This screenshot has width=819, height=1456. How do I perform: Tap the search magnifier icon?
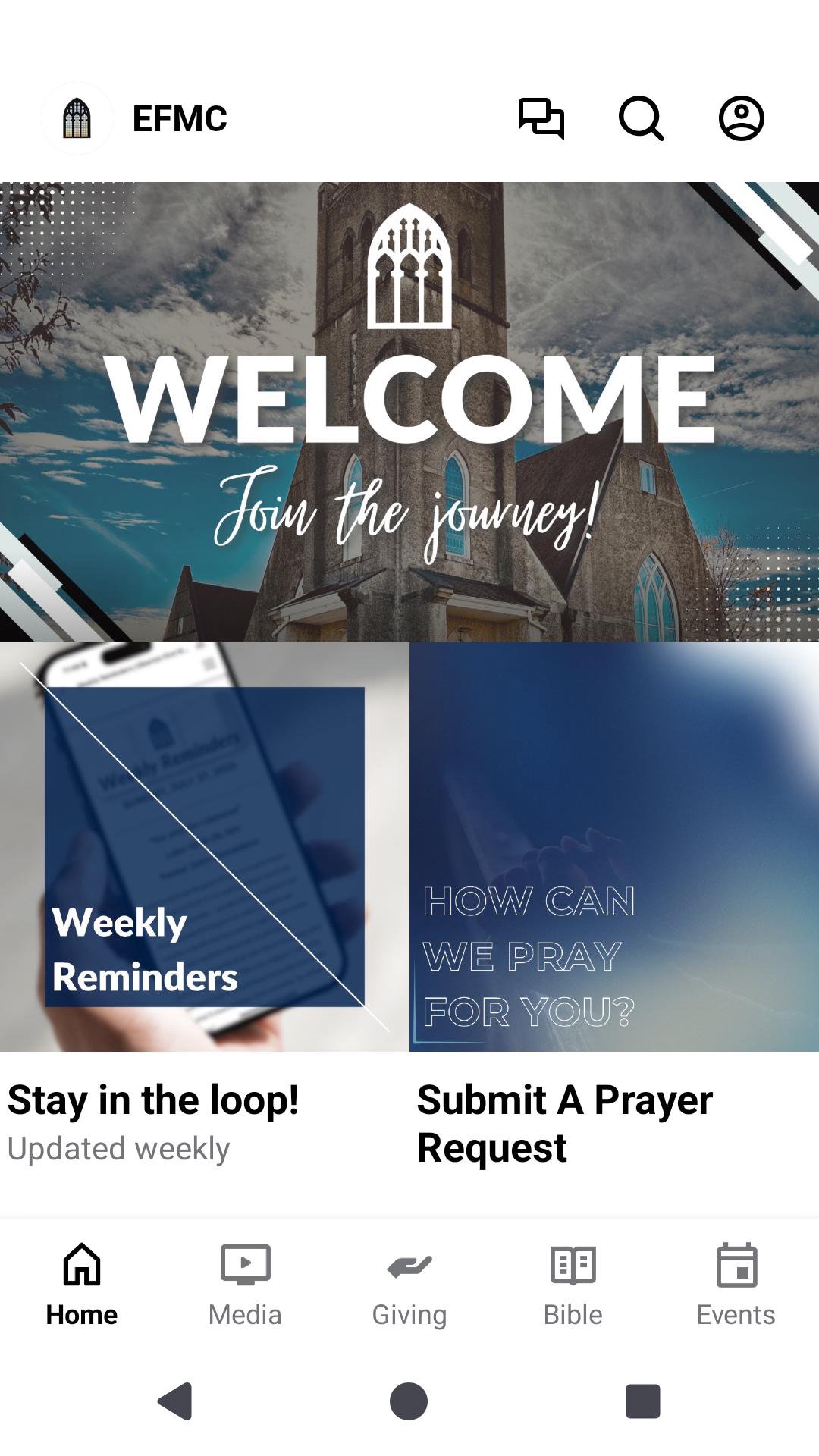pos(641,118)
